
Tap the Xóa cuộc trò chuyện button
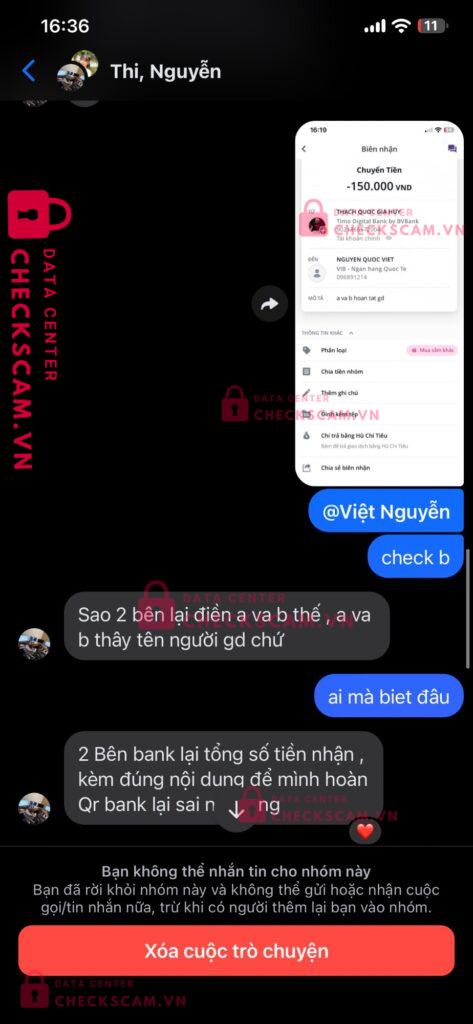click(x=236, y=950)
